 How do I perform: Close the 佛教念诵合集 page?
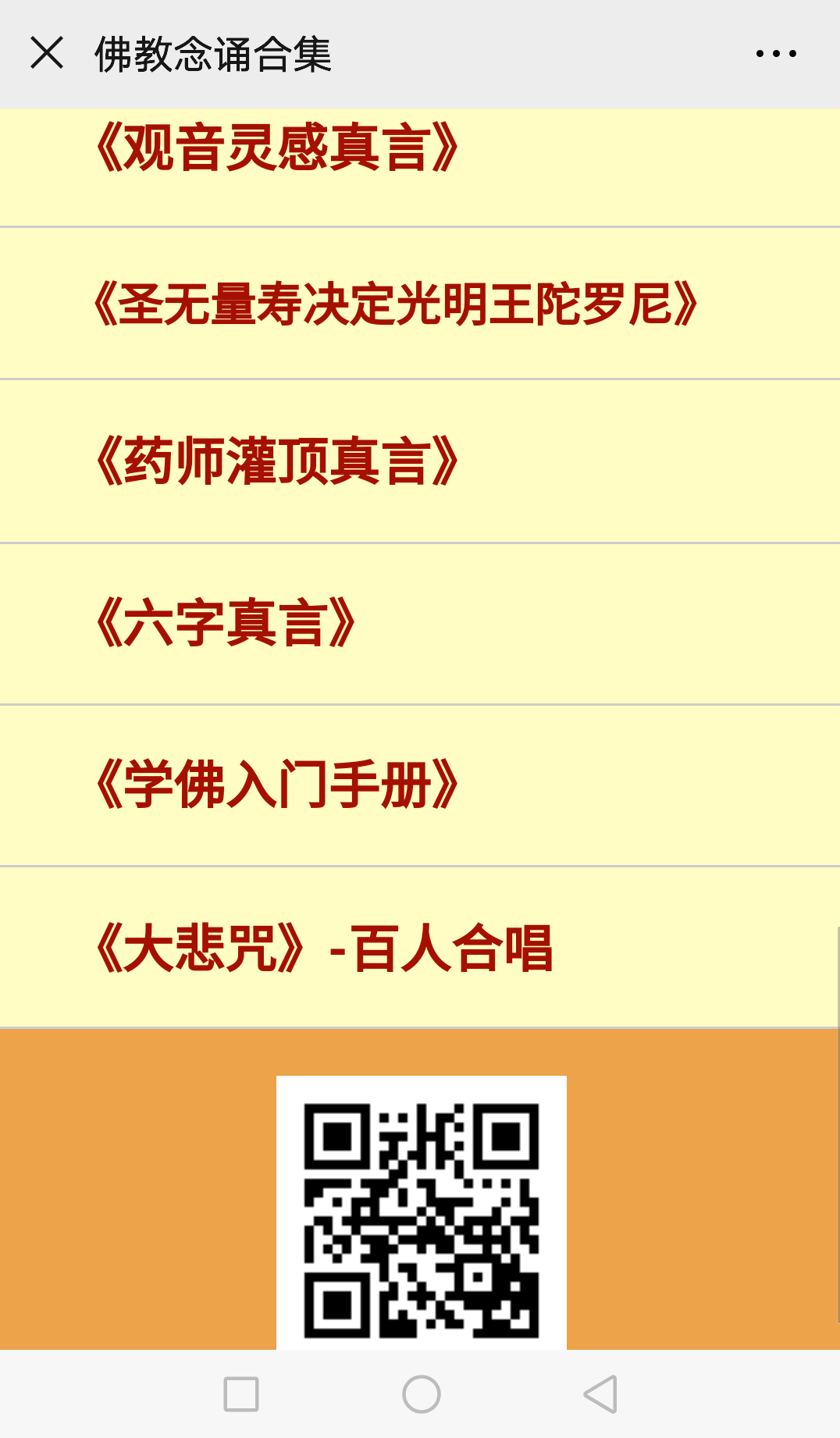coord(47,53)
